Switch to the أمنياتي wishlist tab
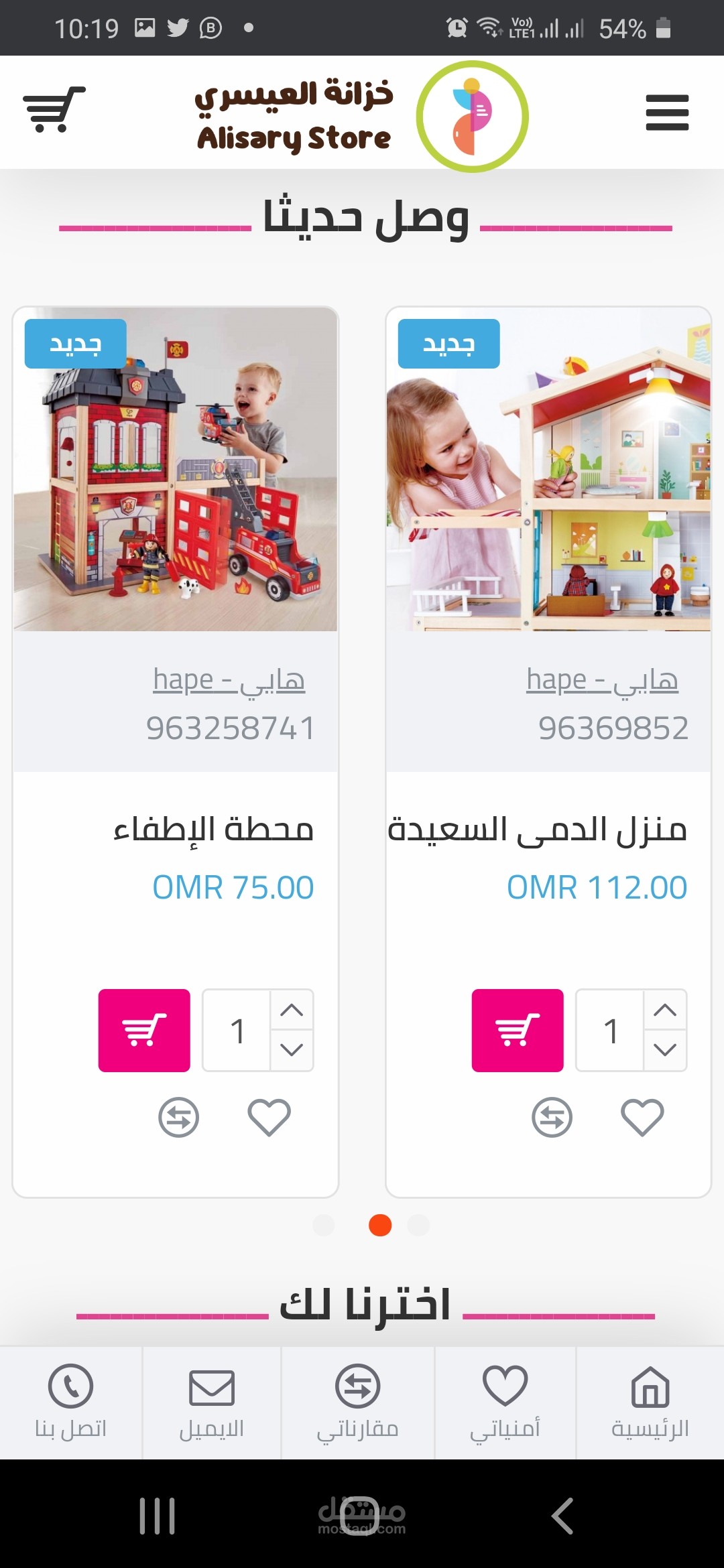The width and height of the screenshot is (724, 1568). pos(505,1402)
